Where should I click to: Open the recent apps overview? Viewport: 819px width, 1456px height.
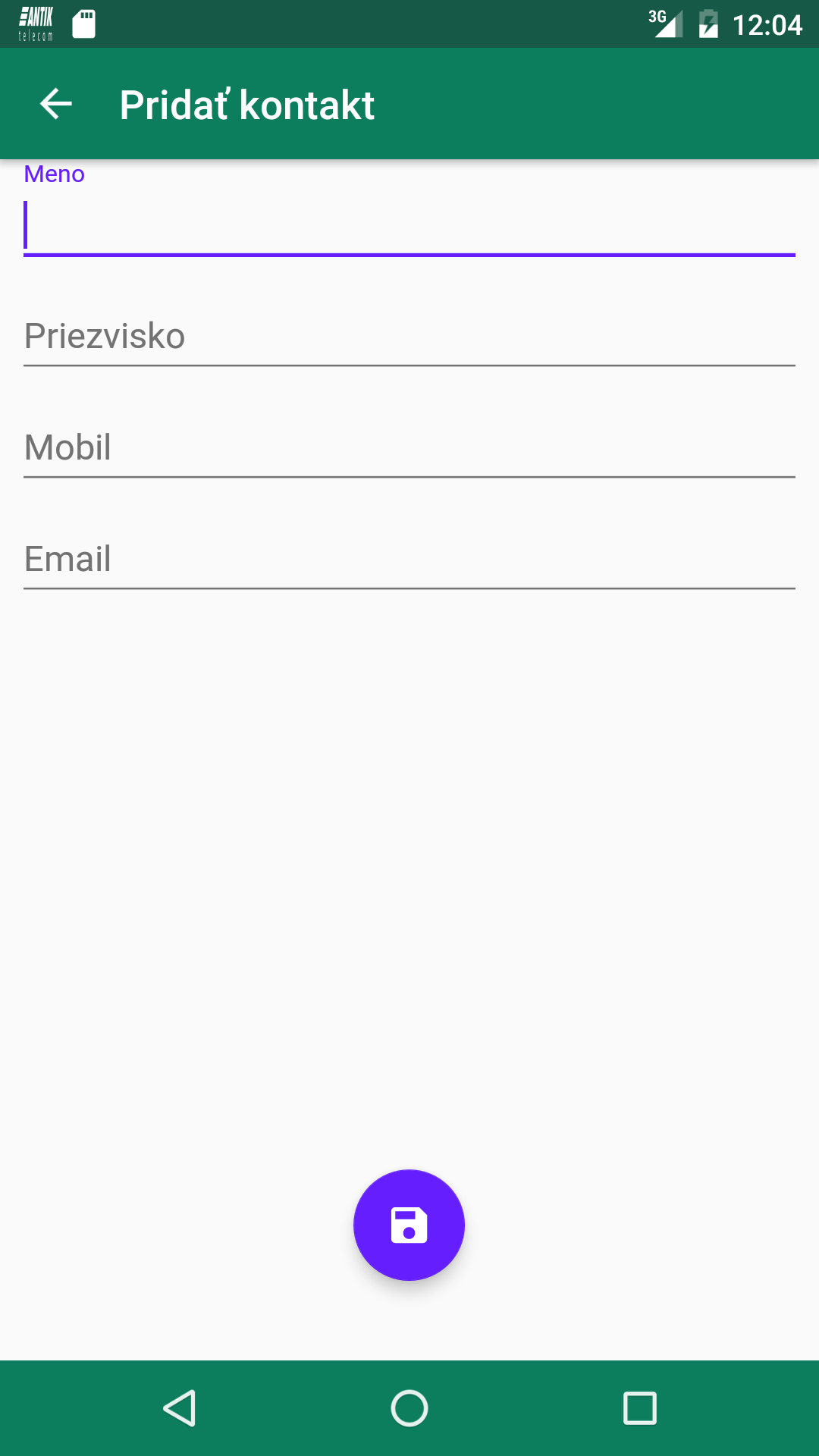(x=639, y=1408)
